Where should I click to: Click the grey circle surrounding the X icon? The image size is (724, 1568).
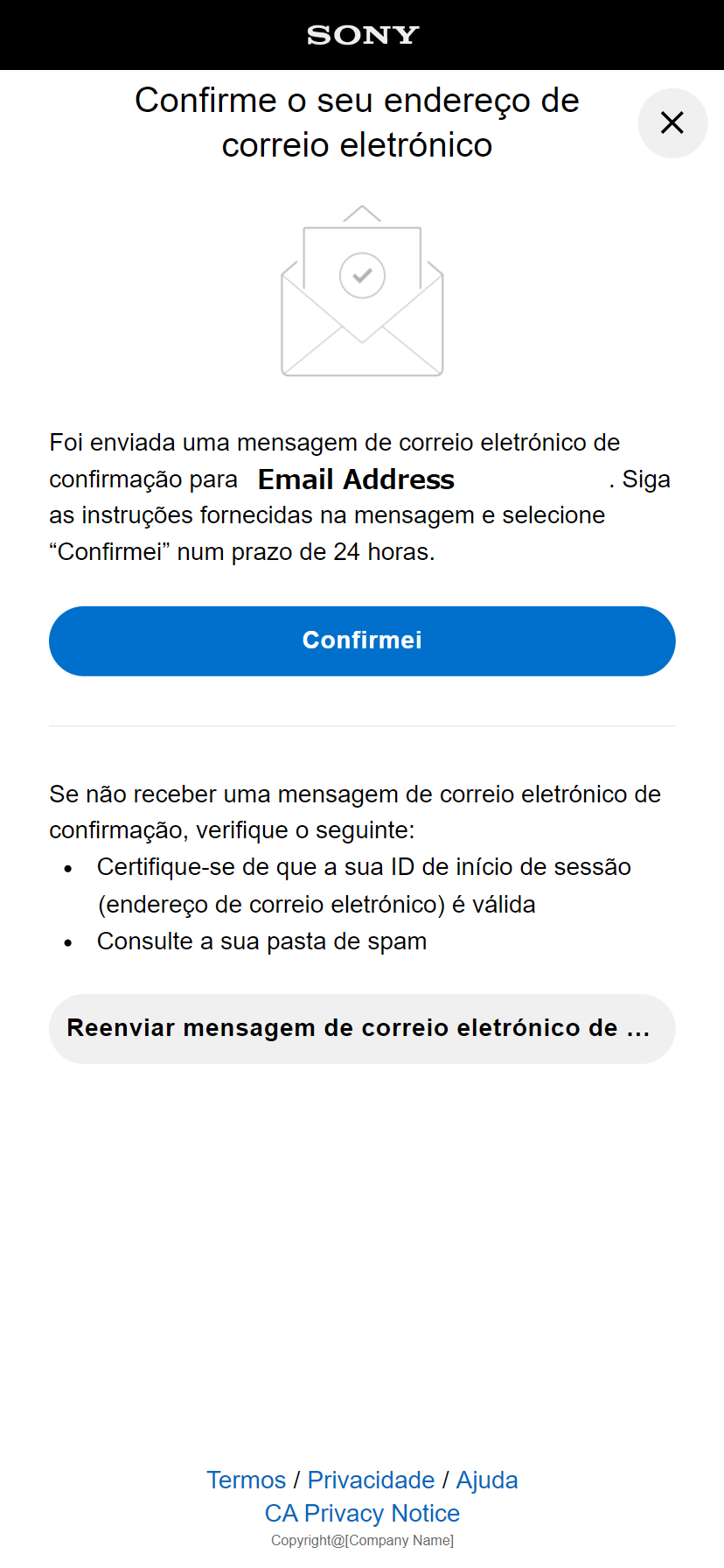[672, 123]
